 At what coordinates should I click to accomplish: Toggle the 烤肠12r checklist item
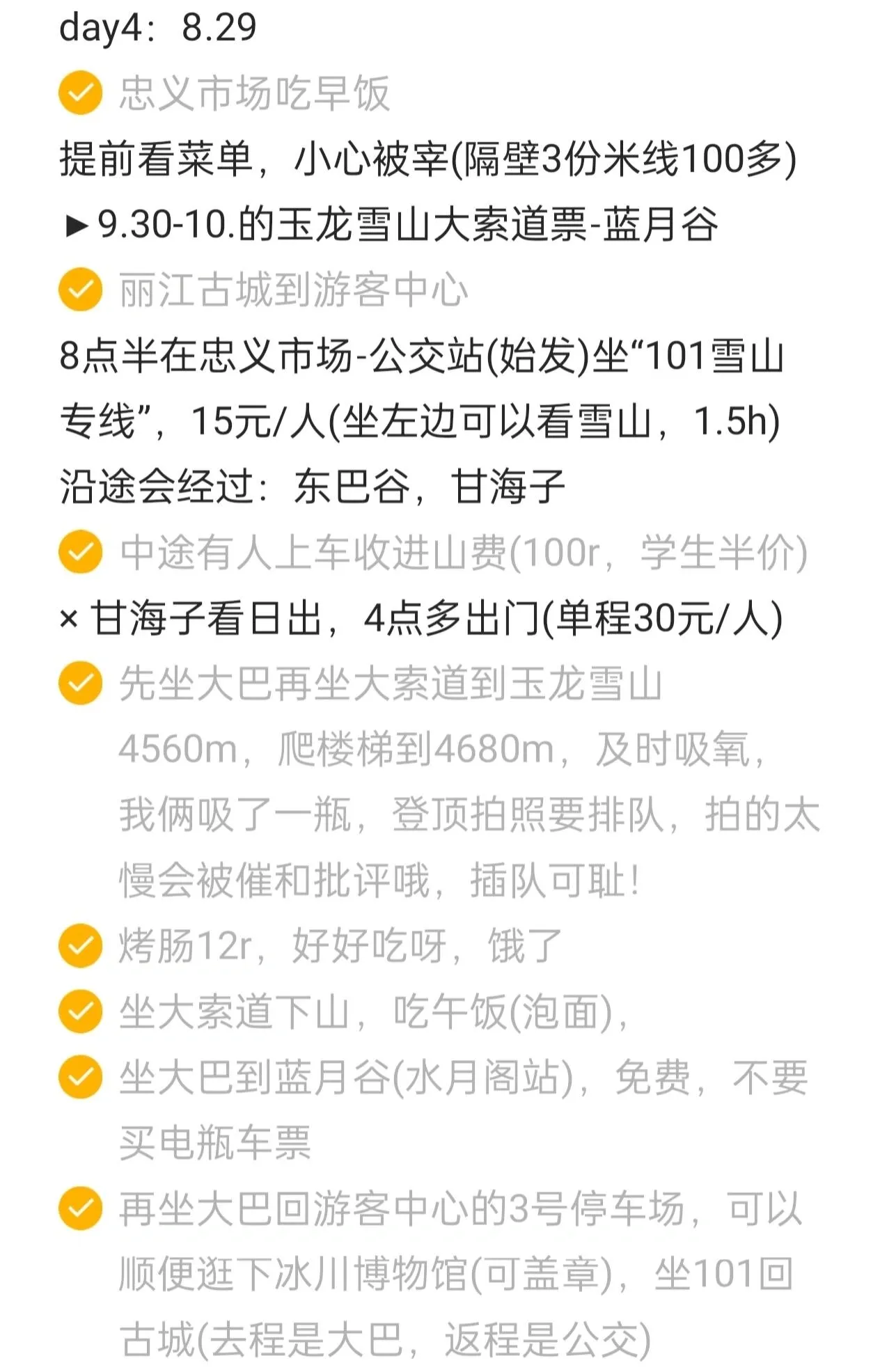click(x=80, y=946)
